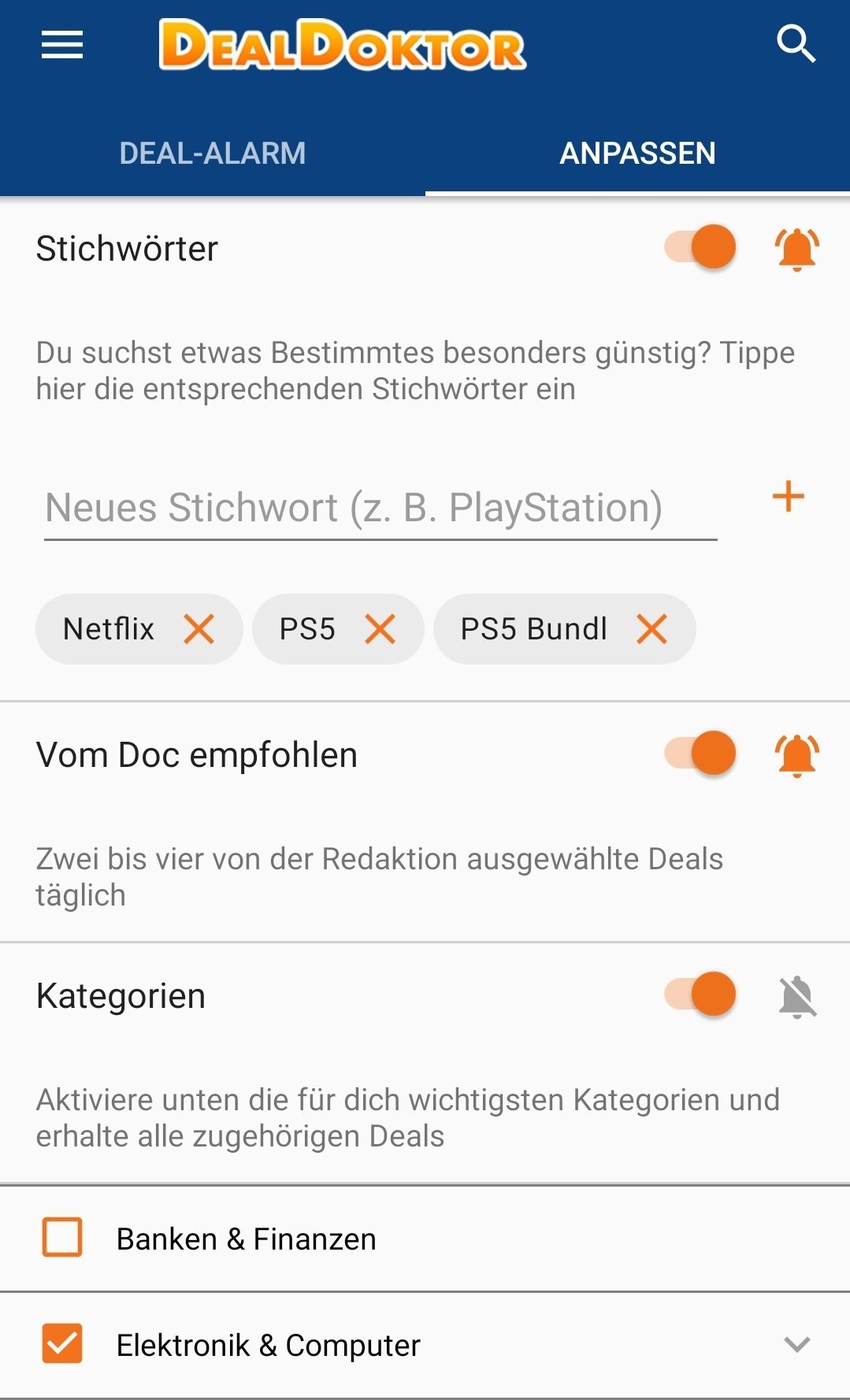
Task: Open the hamburger drawer menu
Action: pos(62,45)
